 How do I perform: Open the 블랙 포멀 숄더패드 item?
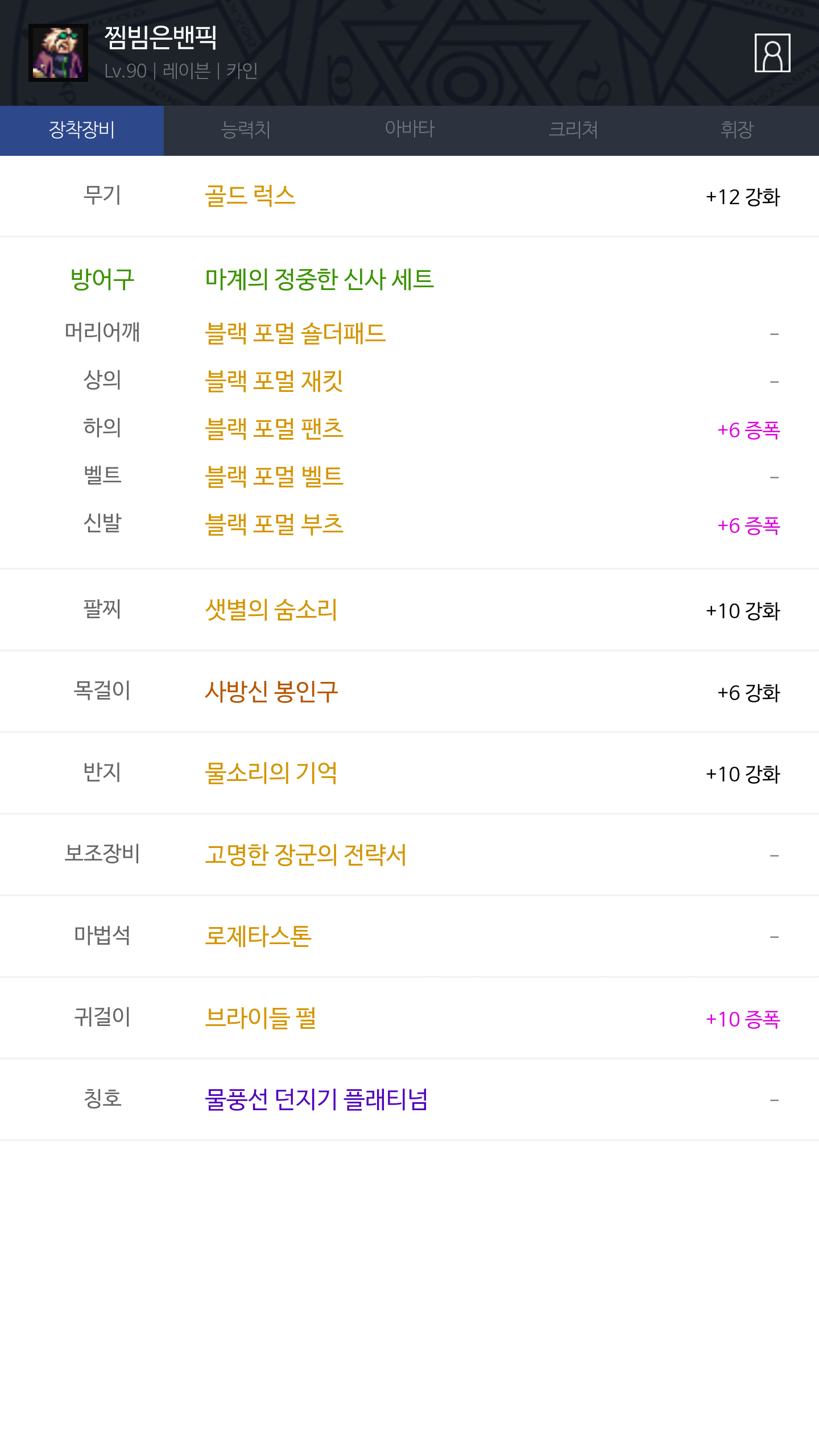click(x=295, y=333)
